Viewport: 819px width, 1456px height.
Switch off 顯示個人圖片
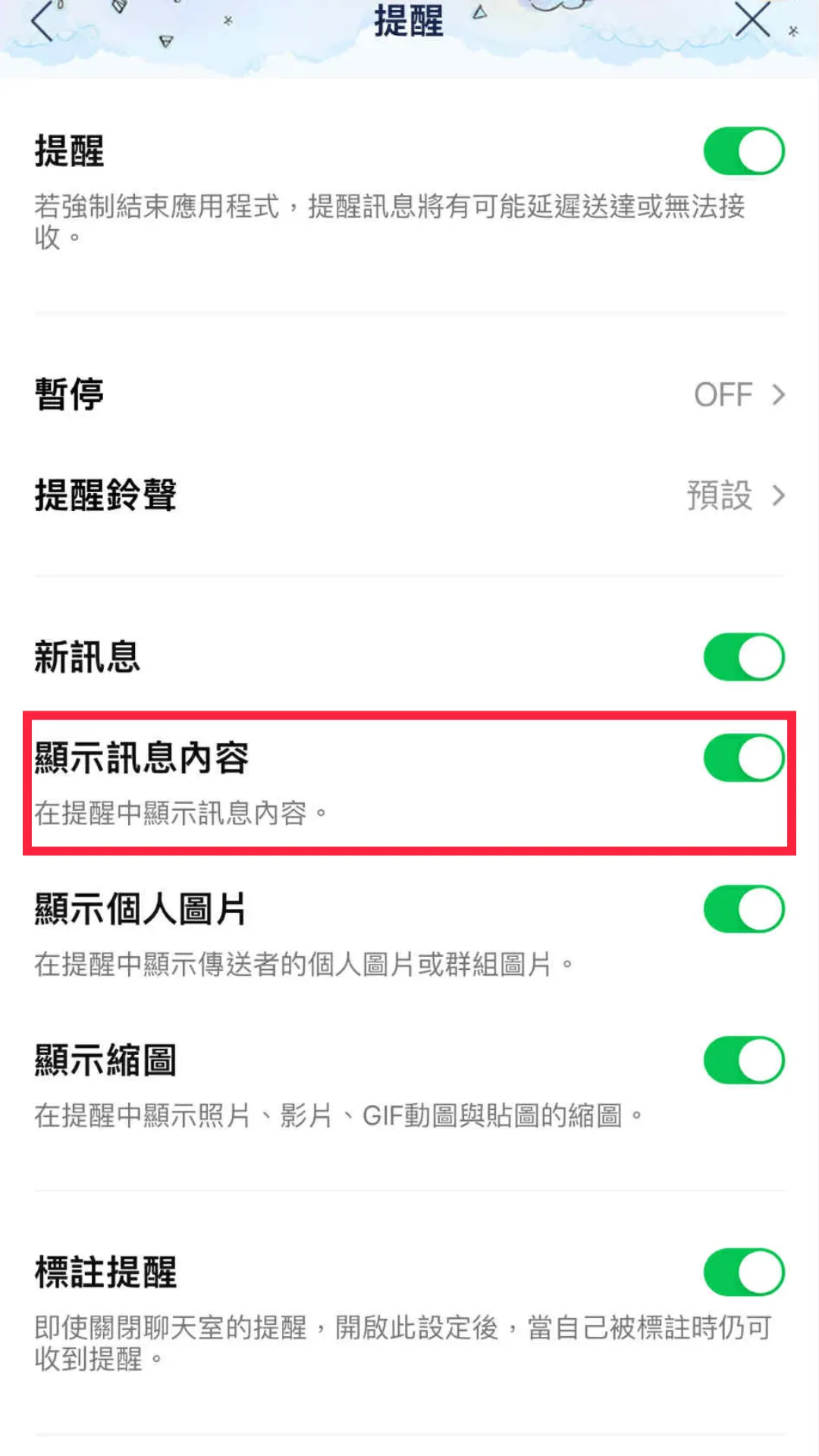coord(742,908)
